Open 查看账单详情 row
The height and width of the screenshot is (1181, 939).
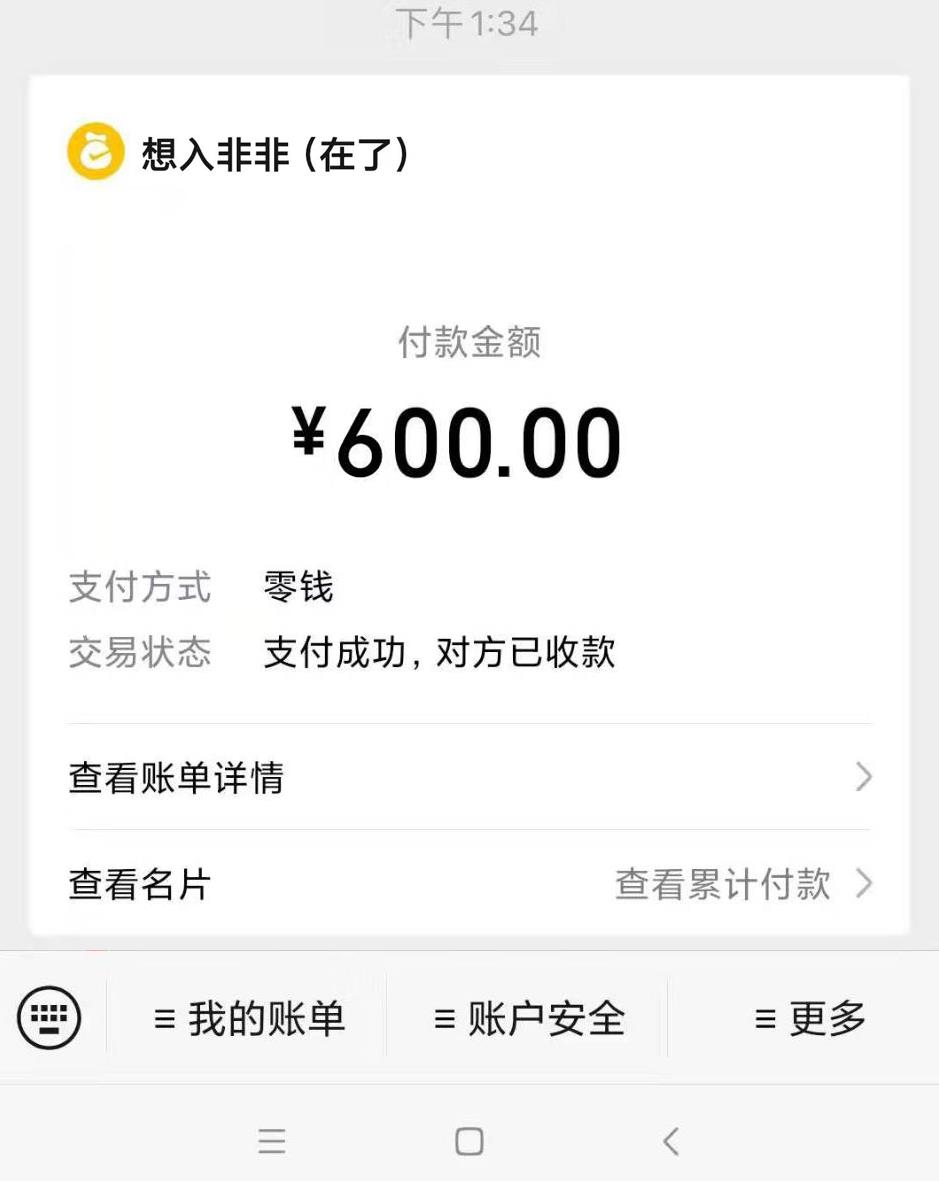pos(468,777)
